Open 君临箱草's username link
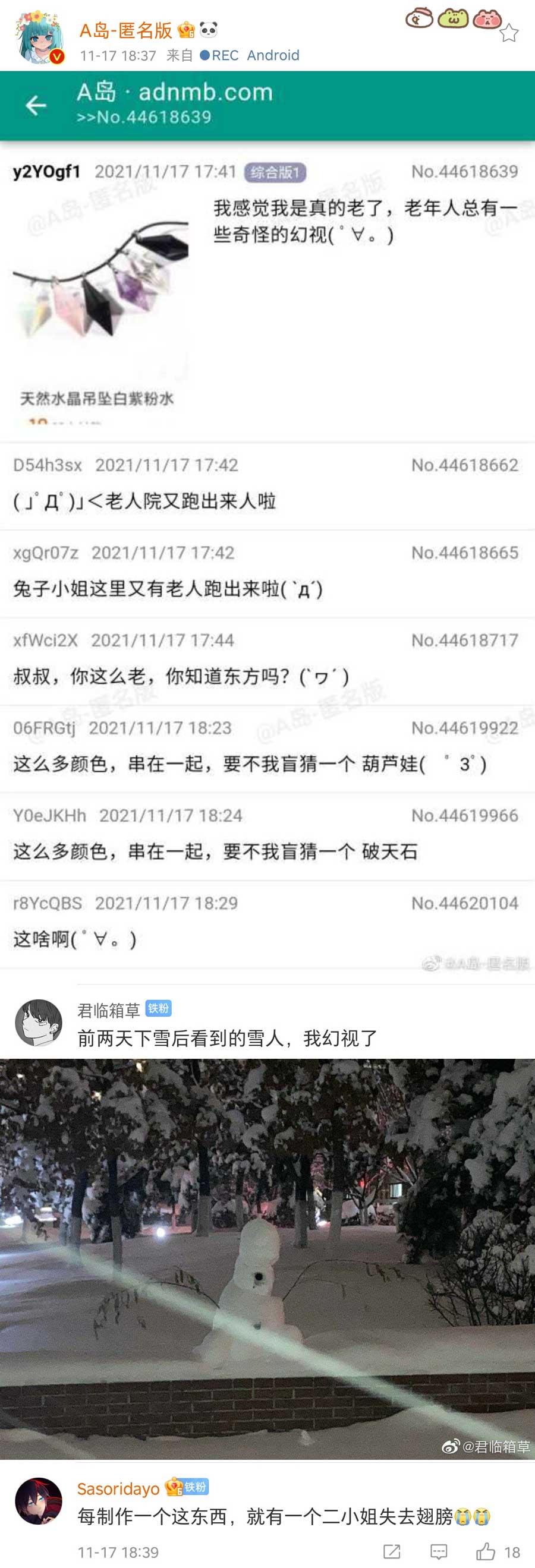 point(108,1010)
